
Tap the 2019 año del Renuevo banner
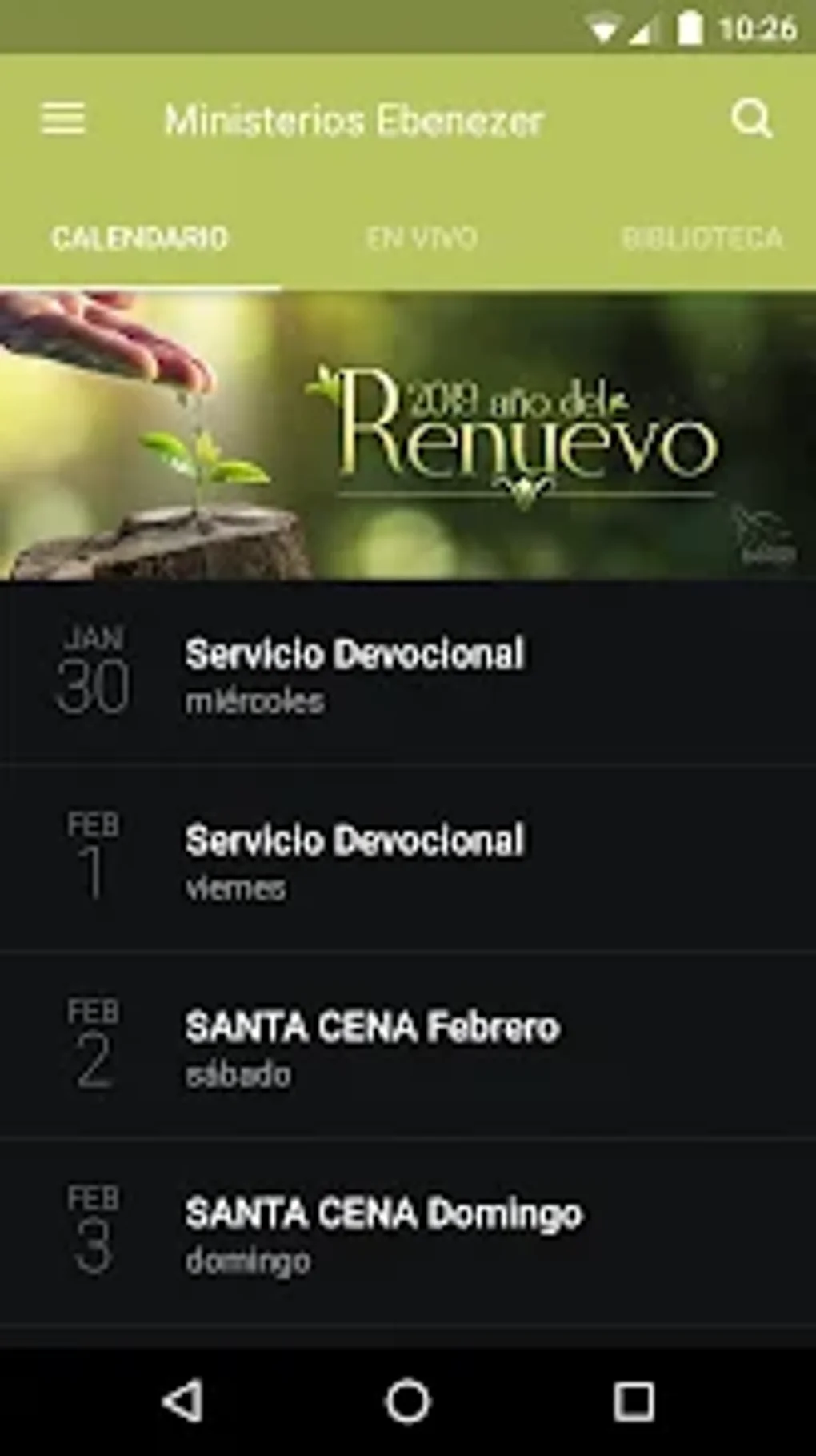(x=408, y=432)
